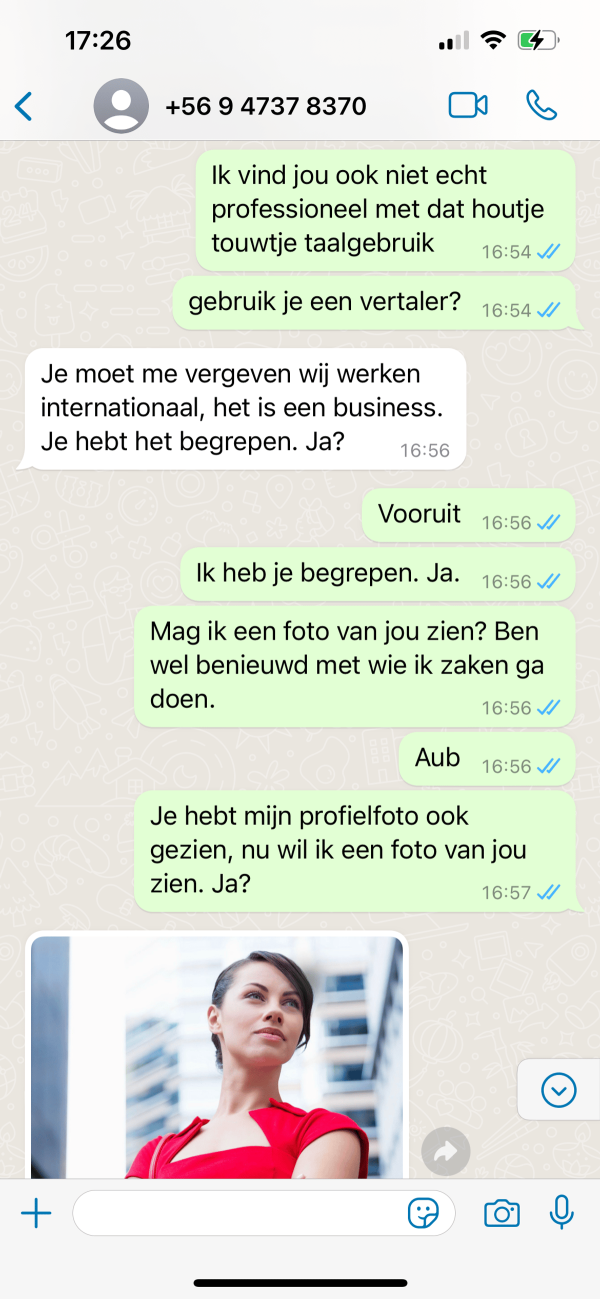Record a voice message
Viewport: 600px width, 1299px height.
click(562, 1212)
